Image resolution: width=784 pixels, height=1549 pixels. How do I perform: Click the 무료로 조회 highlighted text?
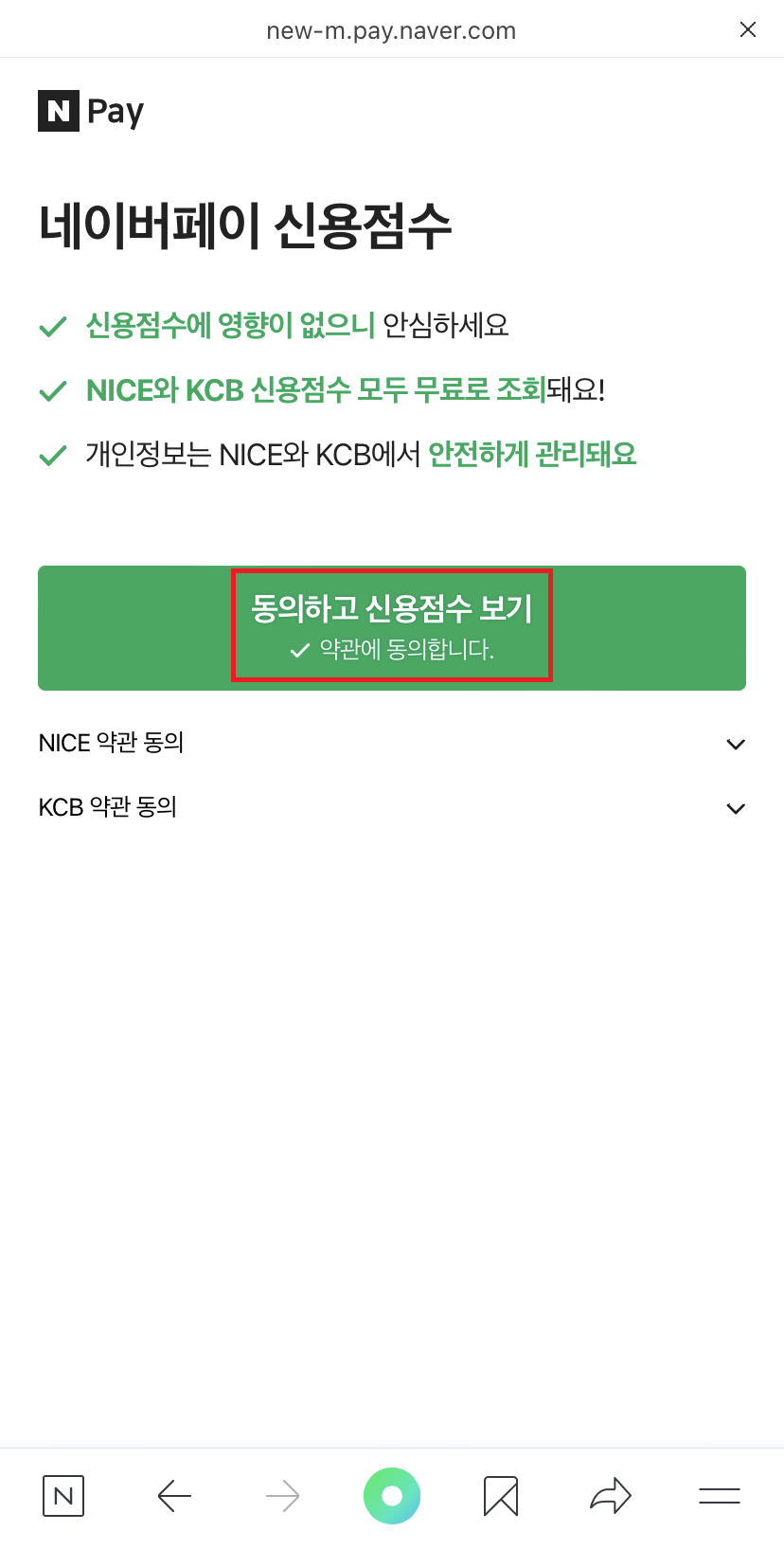[x=478, y=389]
